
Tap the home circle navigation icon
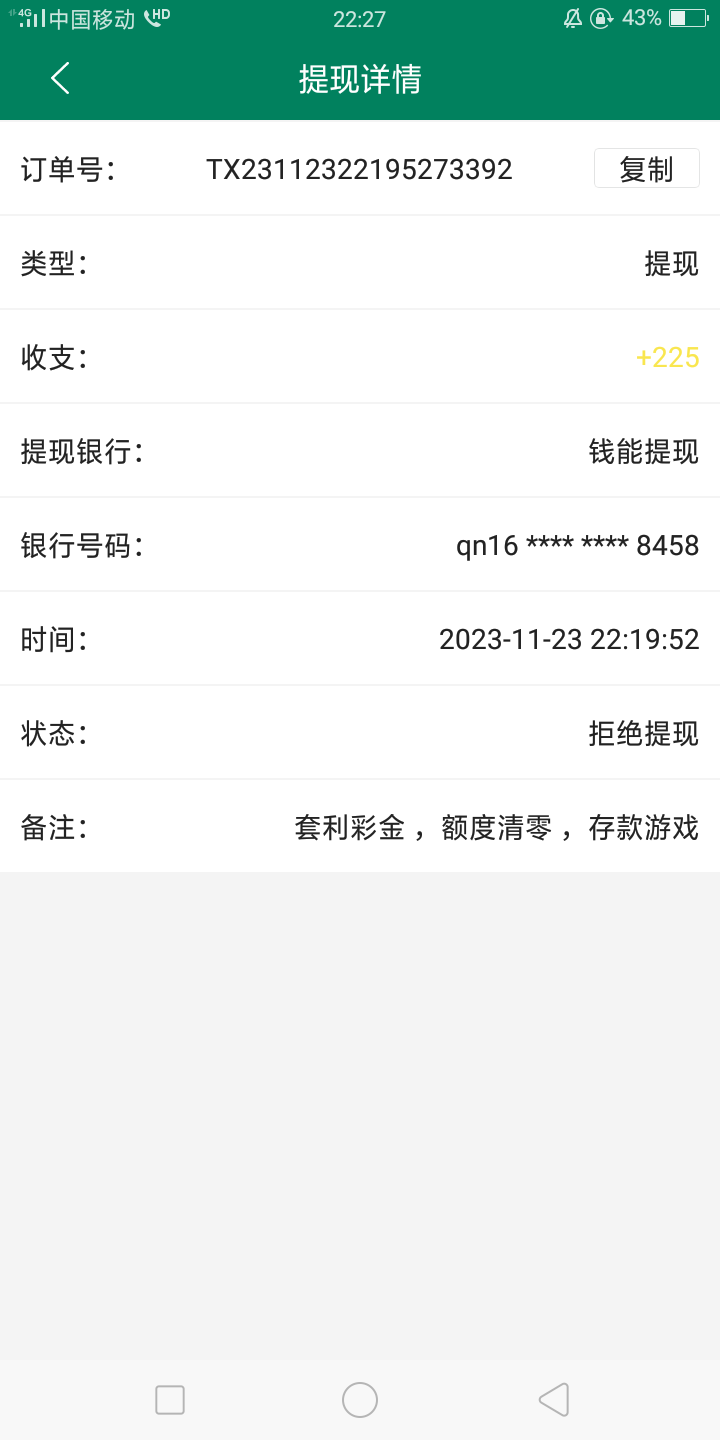(360, 1399)
